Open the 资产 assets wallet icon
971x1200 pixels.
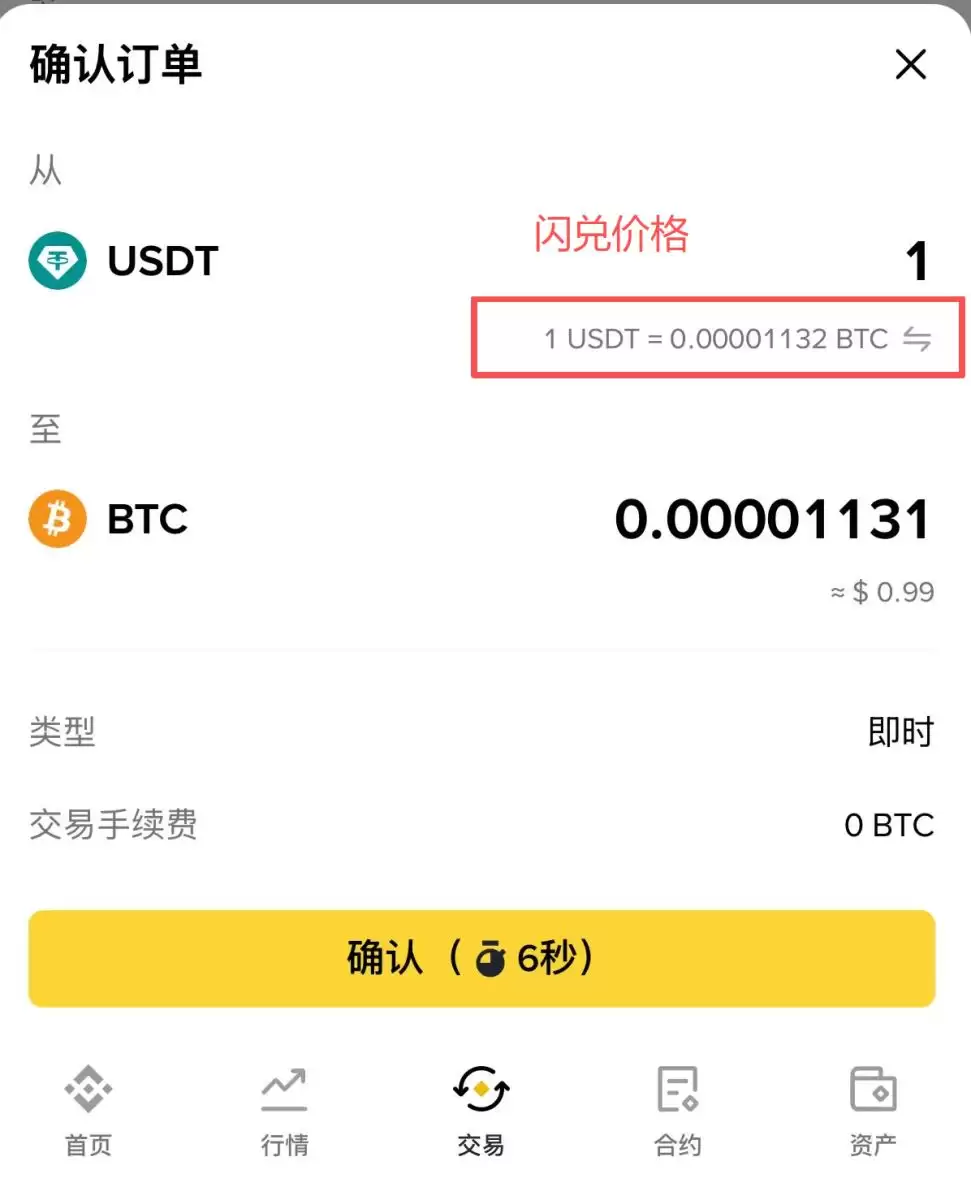click(873, 1090)
